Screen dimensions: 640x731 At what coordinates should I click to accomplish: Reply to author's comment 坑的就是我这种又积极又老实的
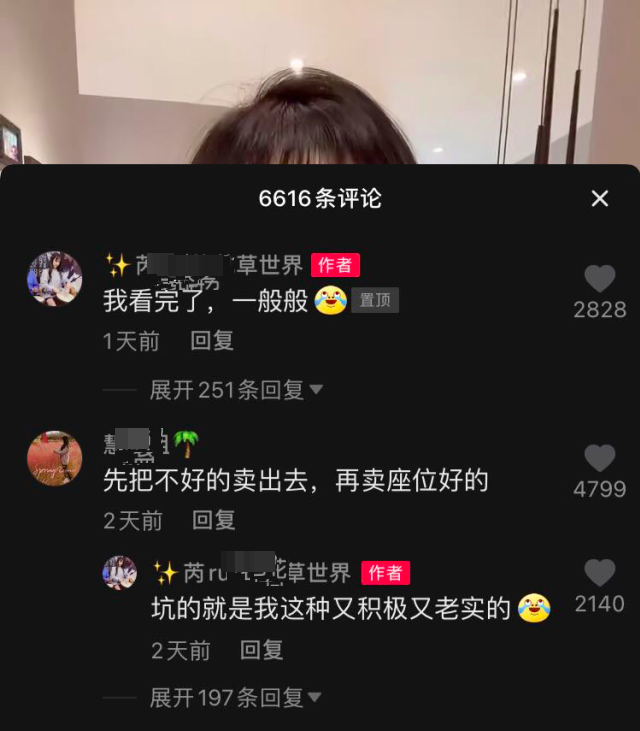(x=261, y=650)
